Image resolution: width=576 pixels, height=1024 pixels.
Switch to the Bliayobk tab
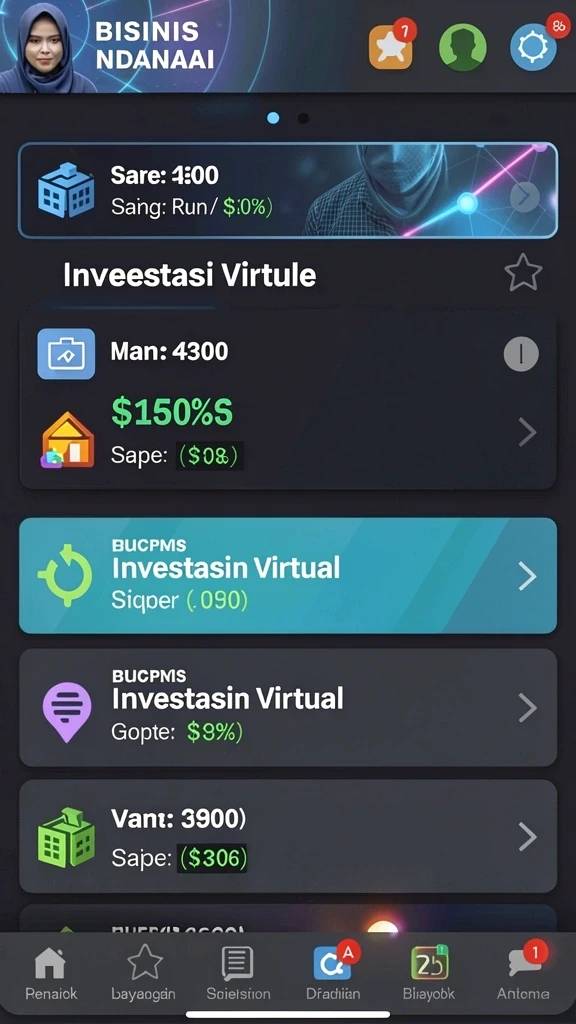coord(428,973)
